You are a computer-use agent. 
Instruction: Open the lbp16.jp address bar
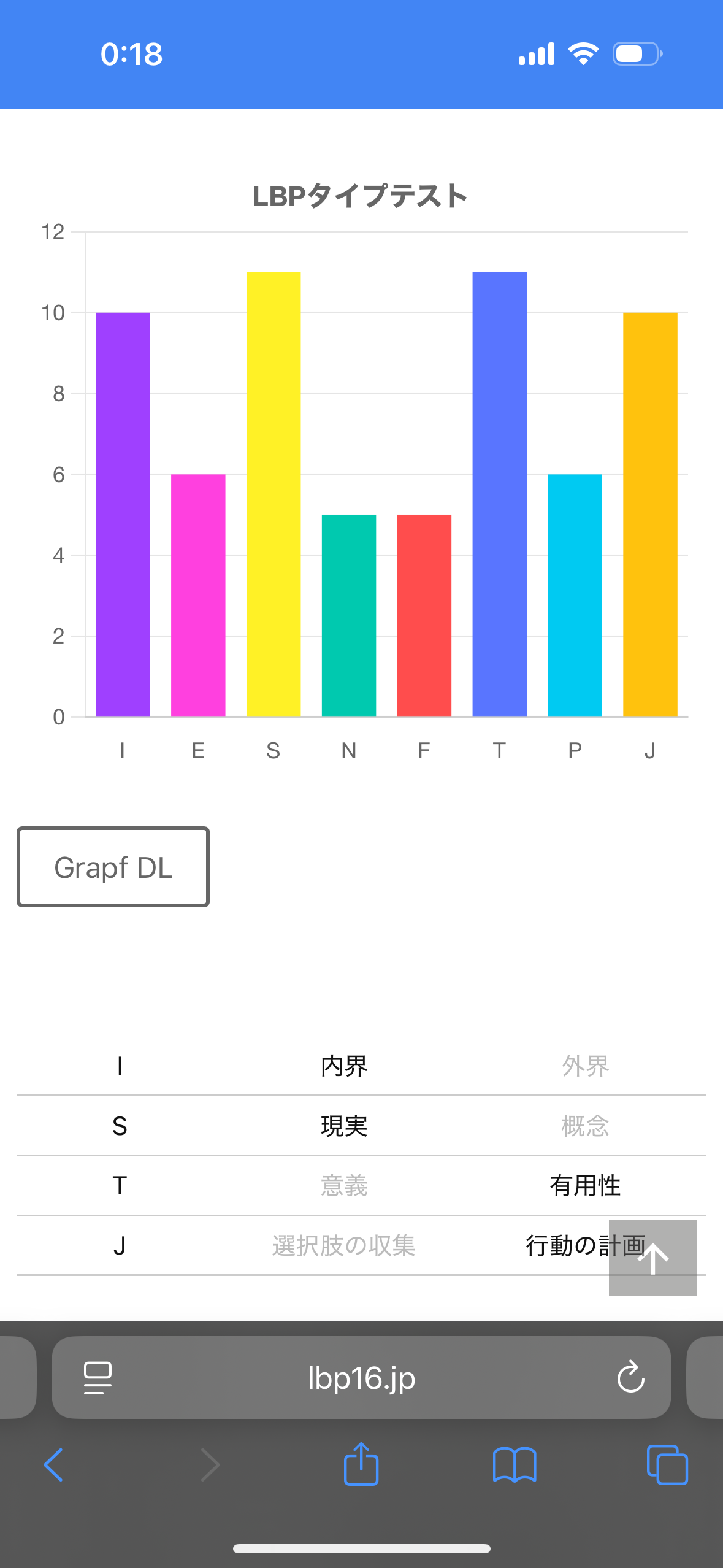tap(361, 1378)
